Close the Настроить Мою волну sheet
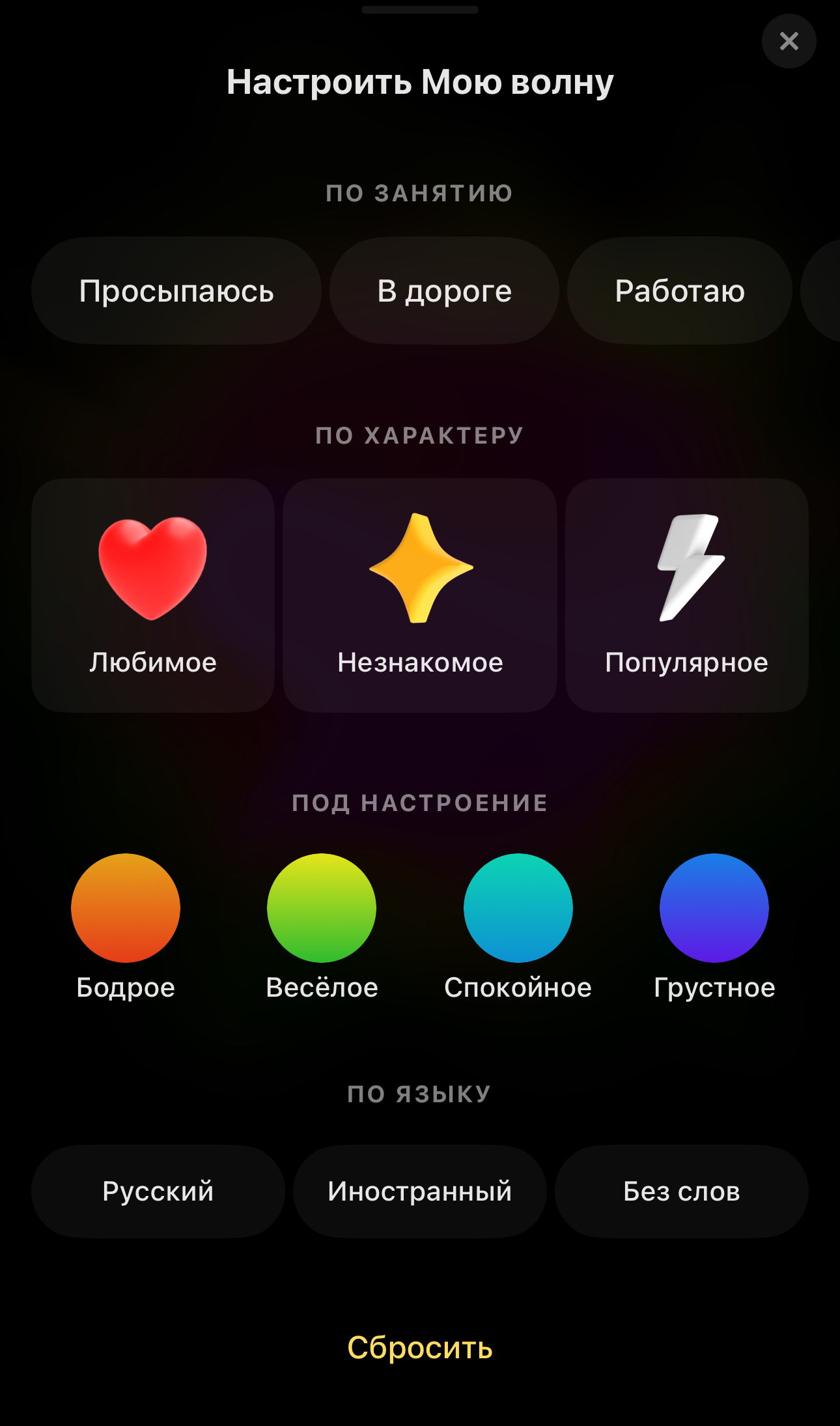Screen dimensions: 840x1426 (789, 41)
